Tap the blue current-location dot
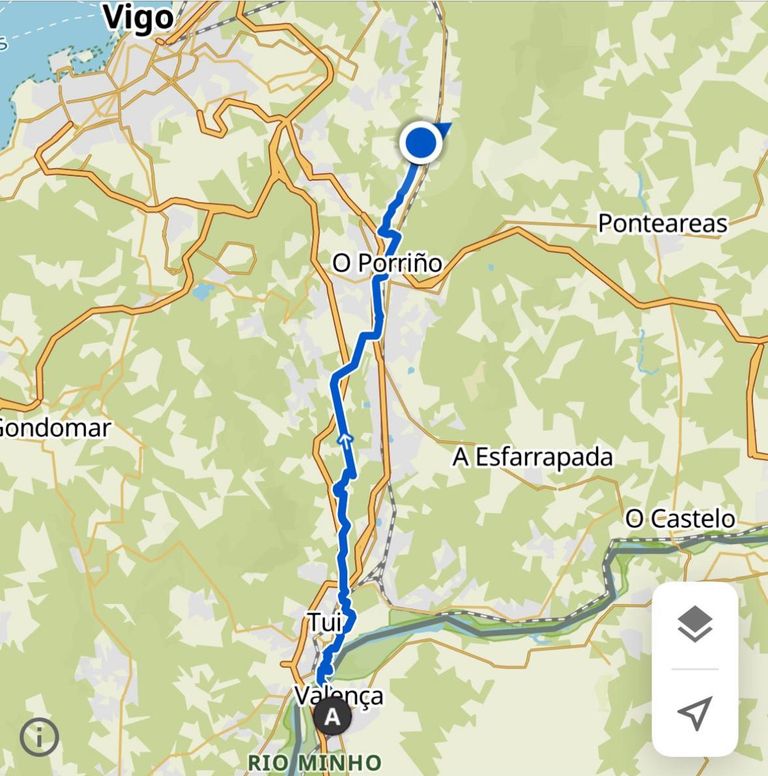 tap(422, 144)
